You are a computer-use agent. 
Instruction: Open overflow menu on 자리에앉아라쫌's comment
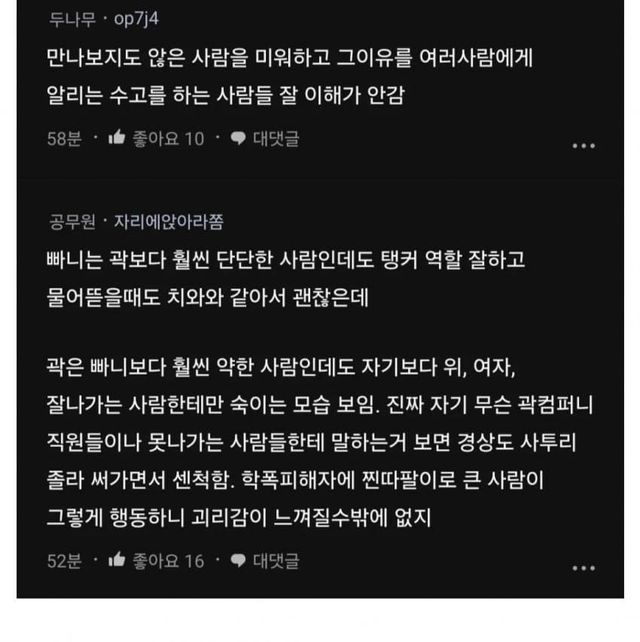(x=583, y=566)
